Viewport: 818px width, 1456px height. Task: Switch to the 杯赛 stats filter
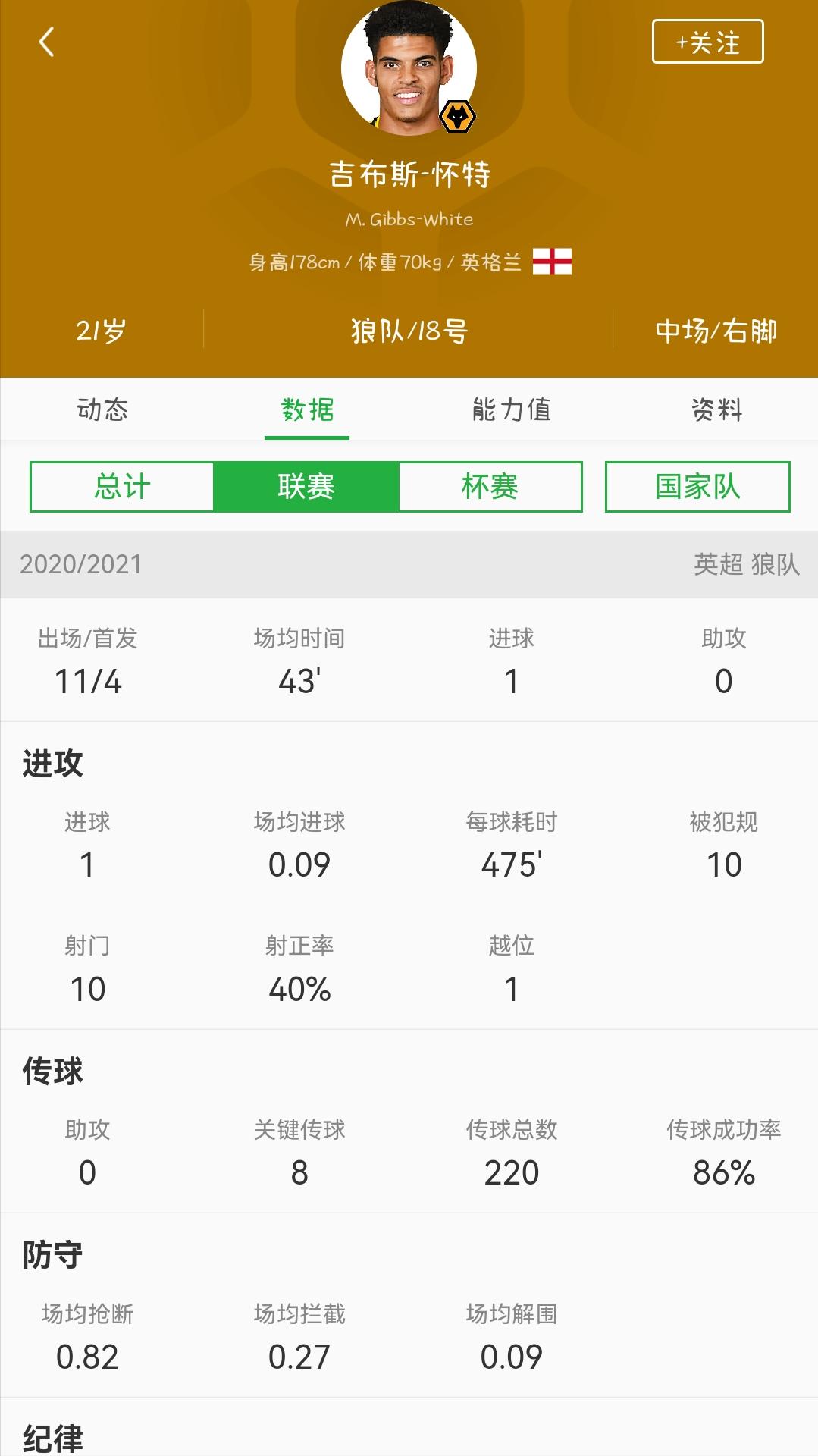point(490,488)
